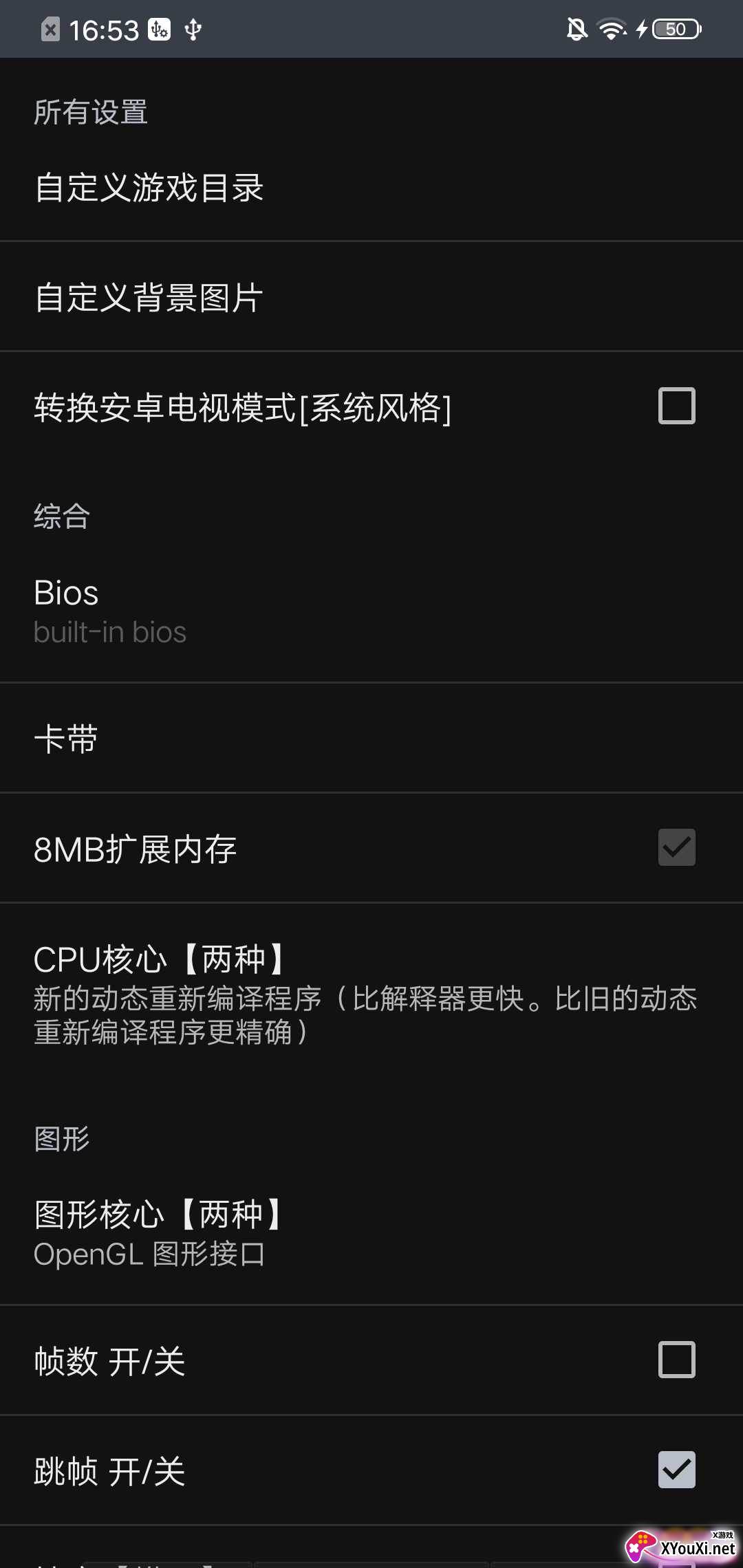Enable 转换安卓电视模式 checkbox
Viewport: 743px width, 1568px height.
tap(676, 406)
